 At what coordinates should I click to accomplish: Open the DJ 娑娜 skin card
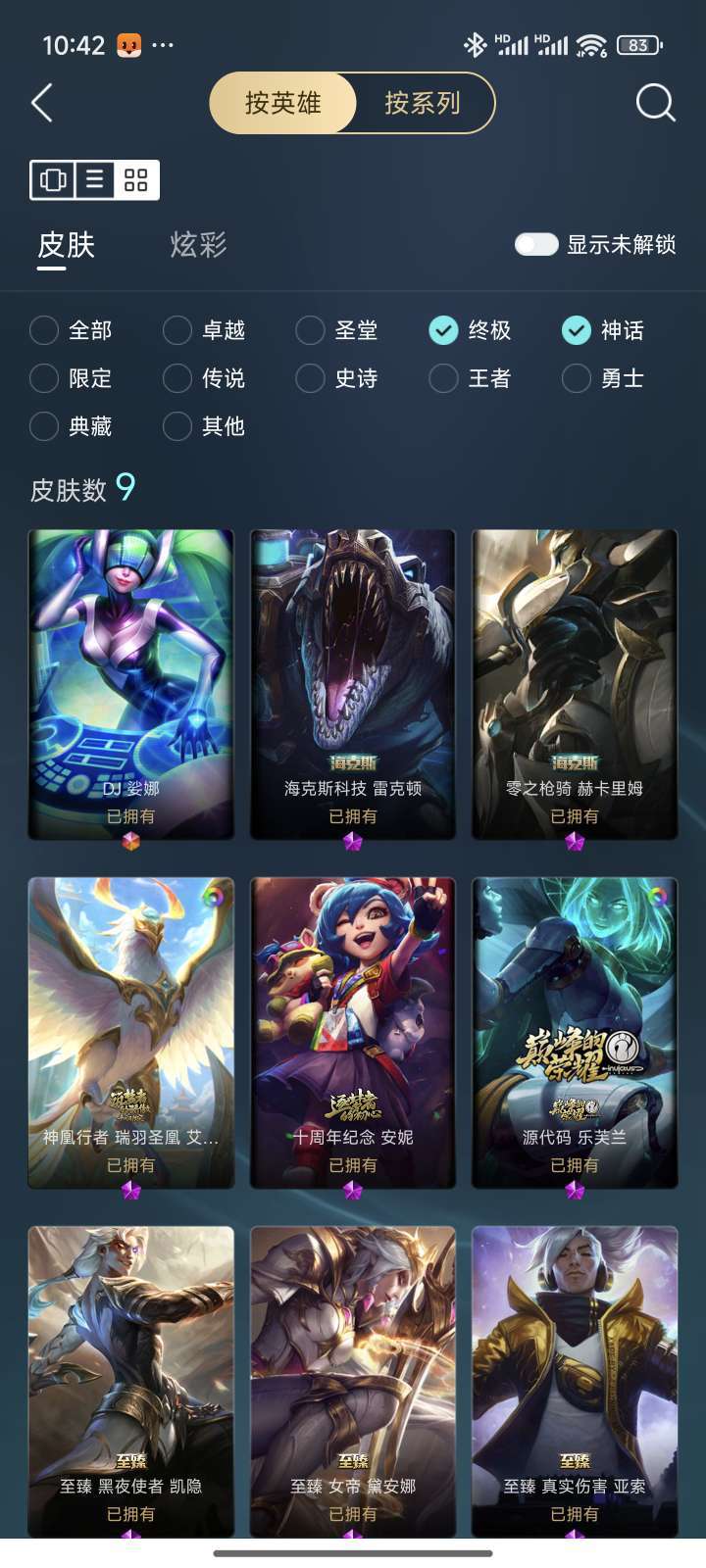(x=131, y=685)
